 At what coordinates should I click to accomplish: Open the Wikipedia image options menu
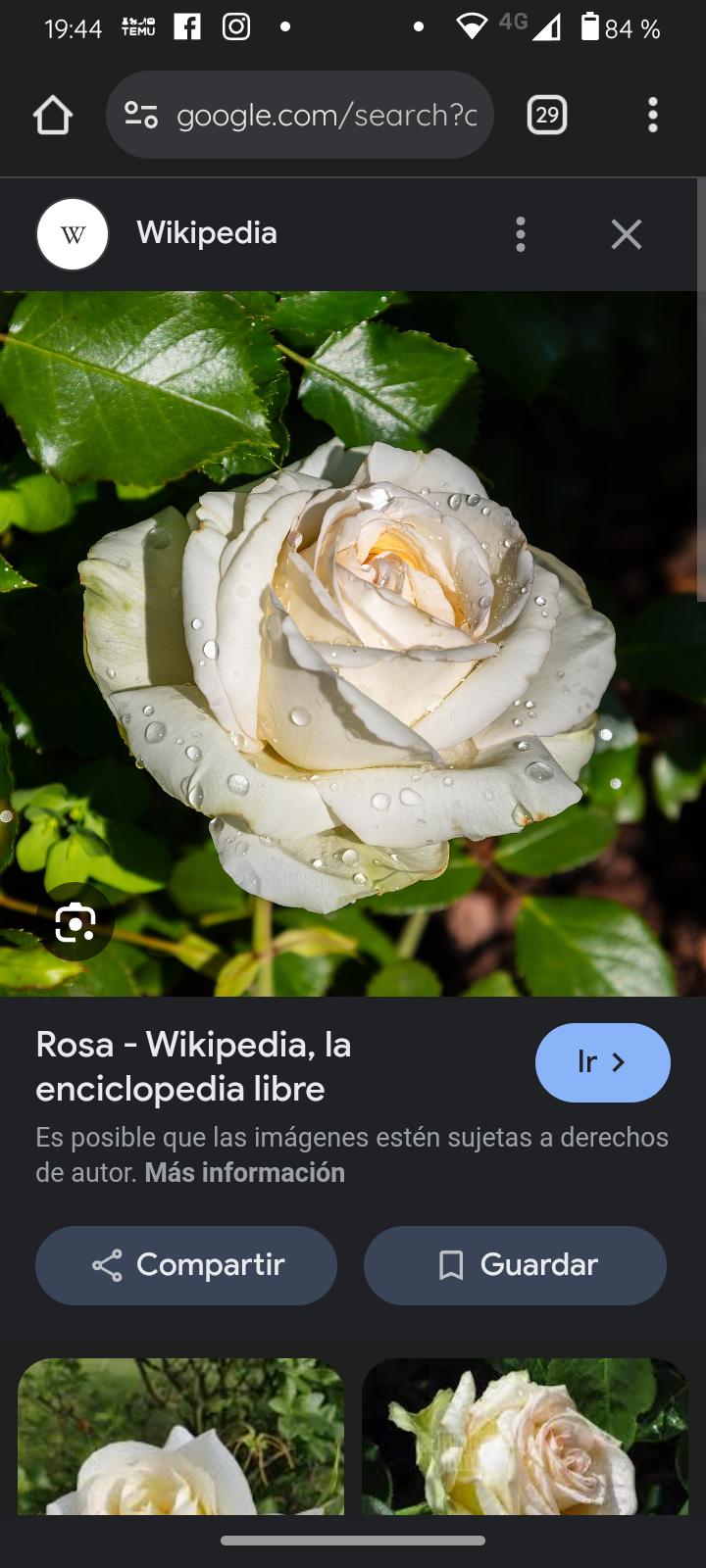tap(521, 234)
